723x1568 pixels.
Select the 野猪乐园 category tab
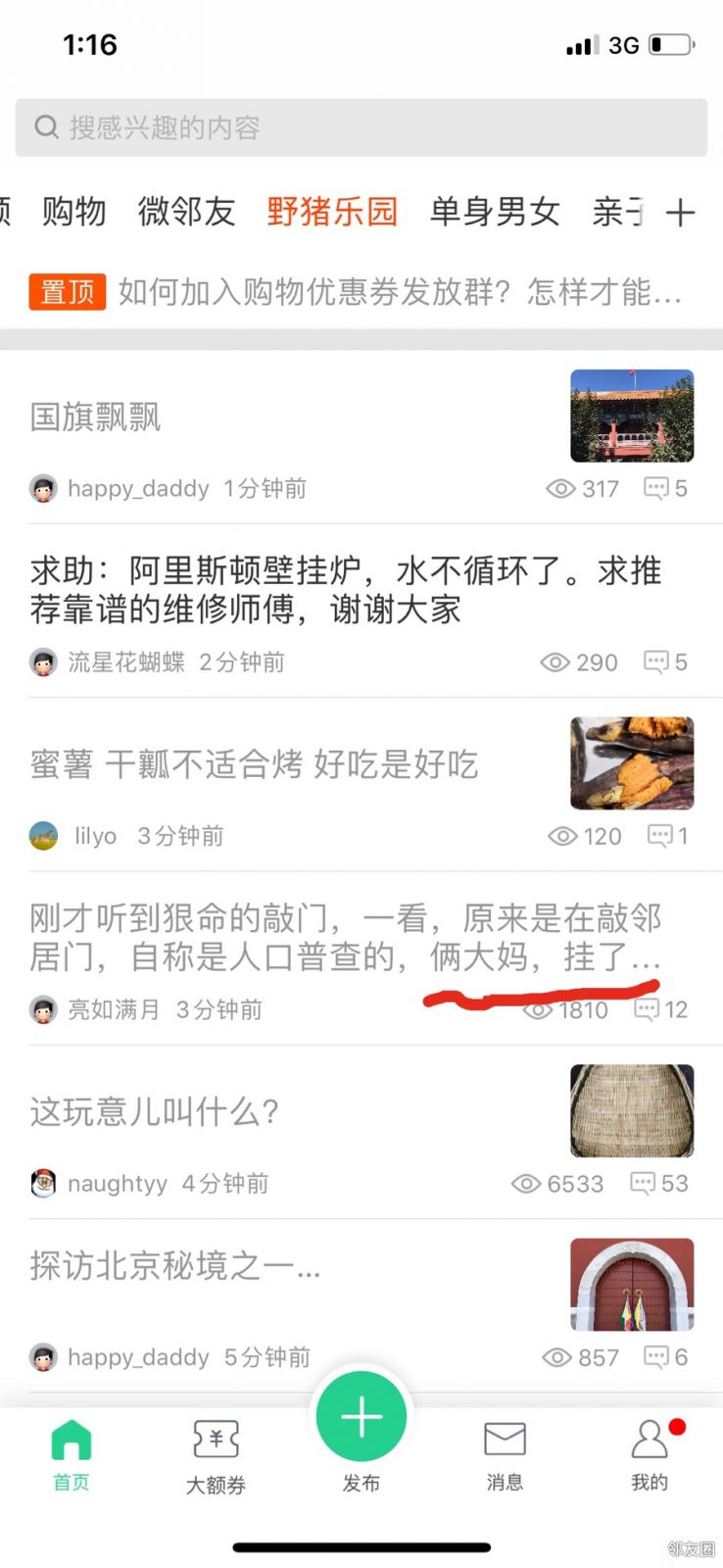[332, 212]
